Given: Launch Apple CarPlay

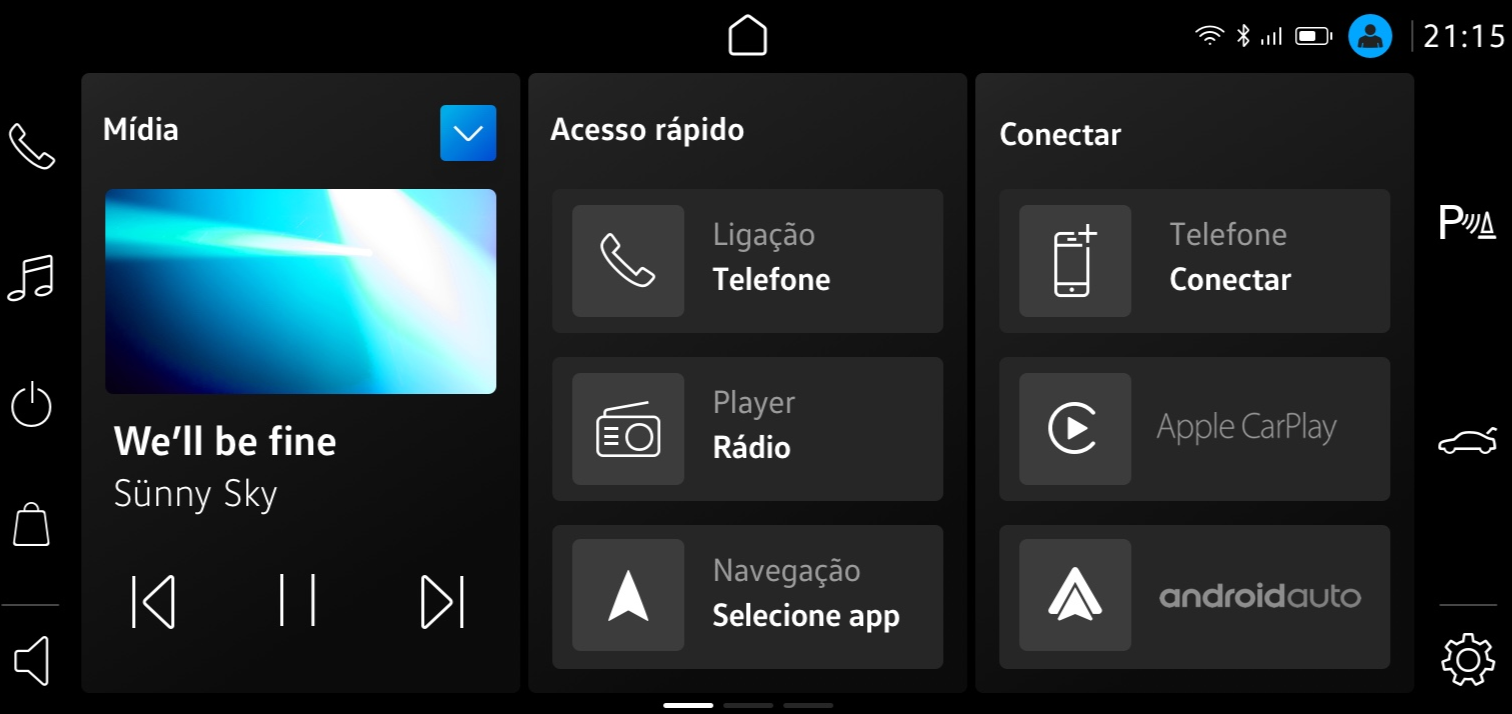Looking at the screenshot, I should coord(1194,429).
